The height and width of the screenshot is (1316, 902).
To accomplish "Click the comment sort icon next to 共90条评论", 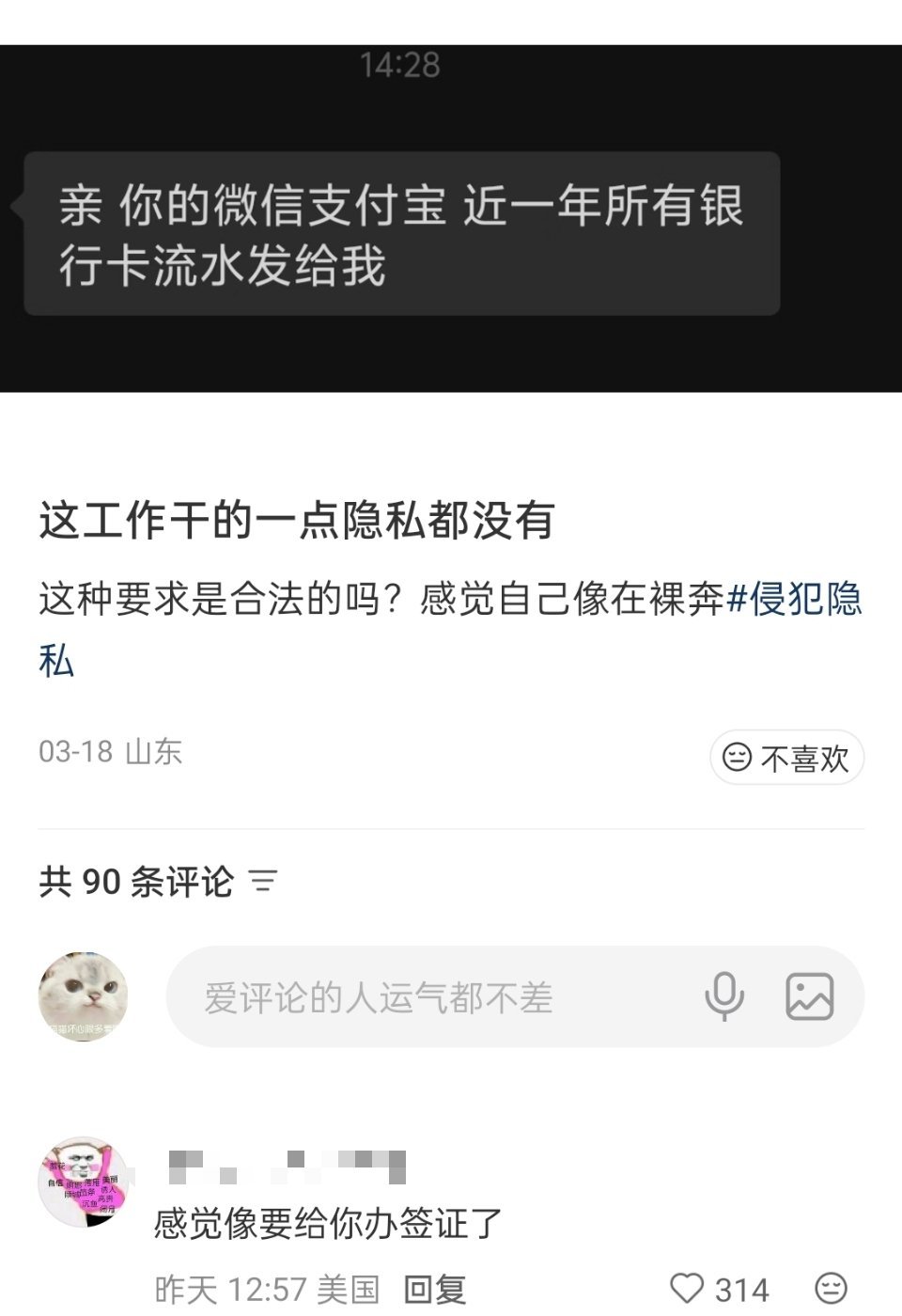I will click(264, 882).
